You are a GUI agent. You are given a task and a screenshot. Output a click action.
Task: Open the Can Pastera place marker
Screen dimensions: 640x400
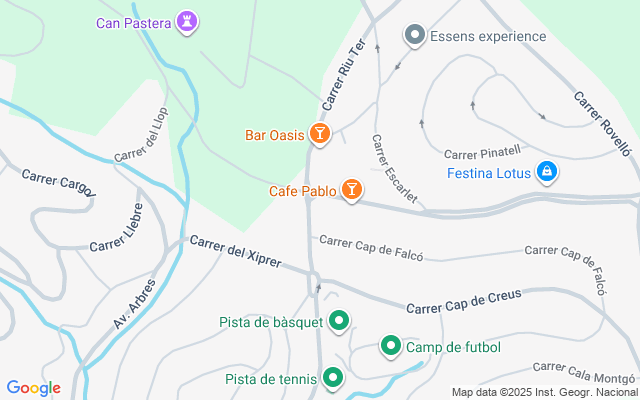pos(187,22)
